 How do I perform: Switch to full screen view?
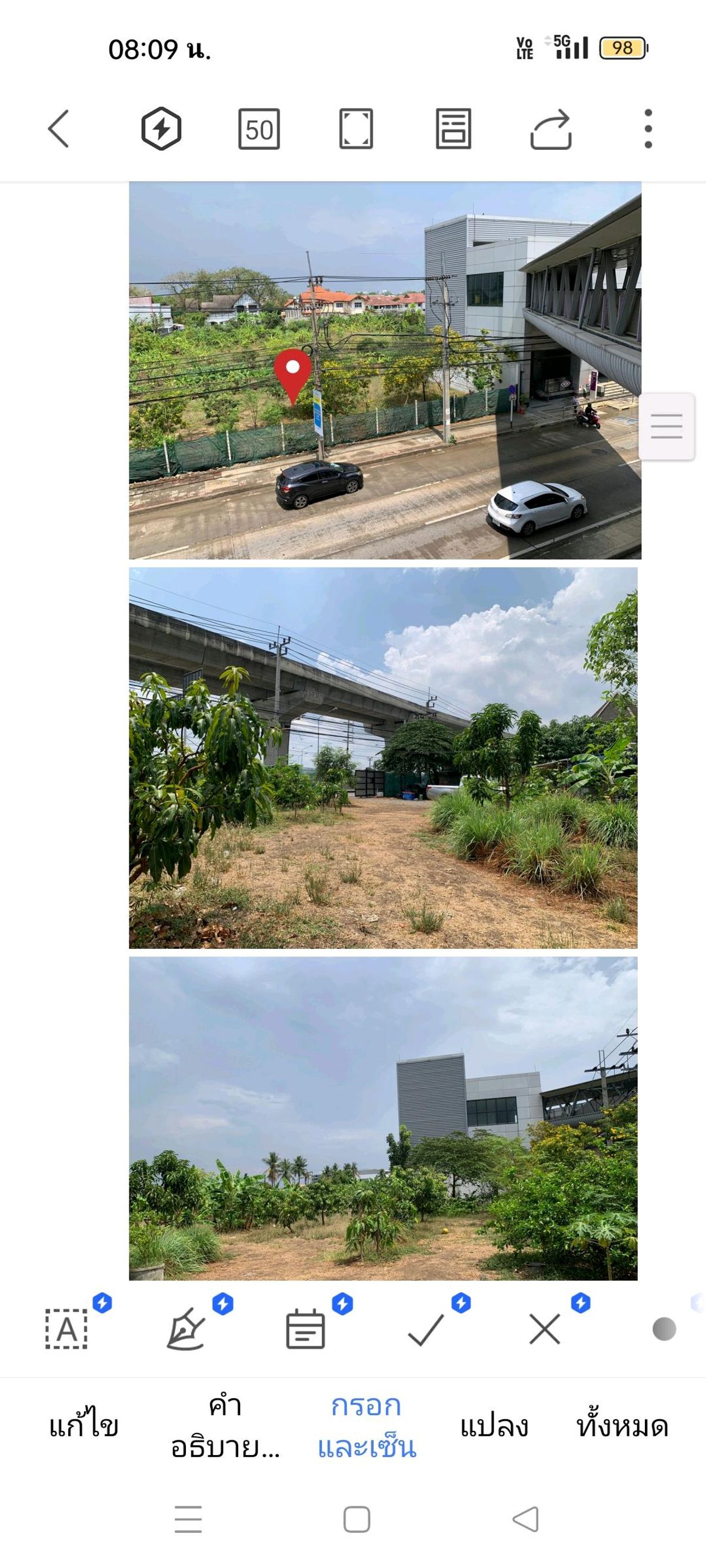pos(356,129)
